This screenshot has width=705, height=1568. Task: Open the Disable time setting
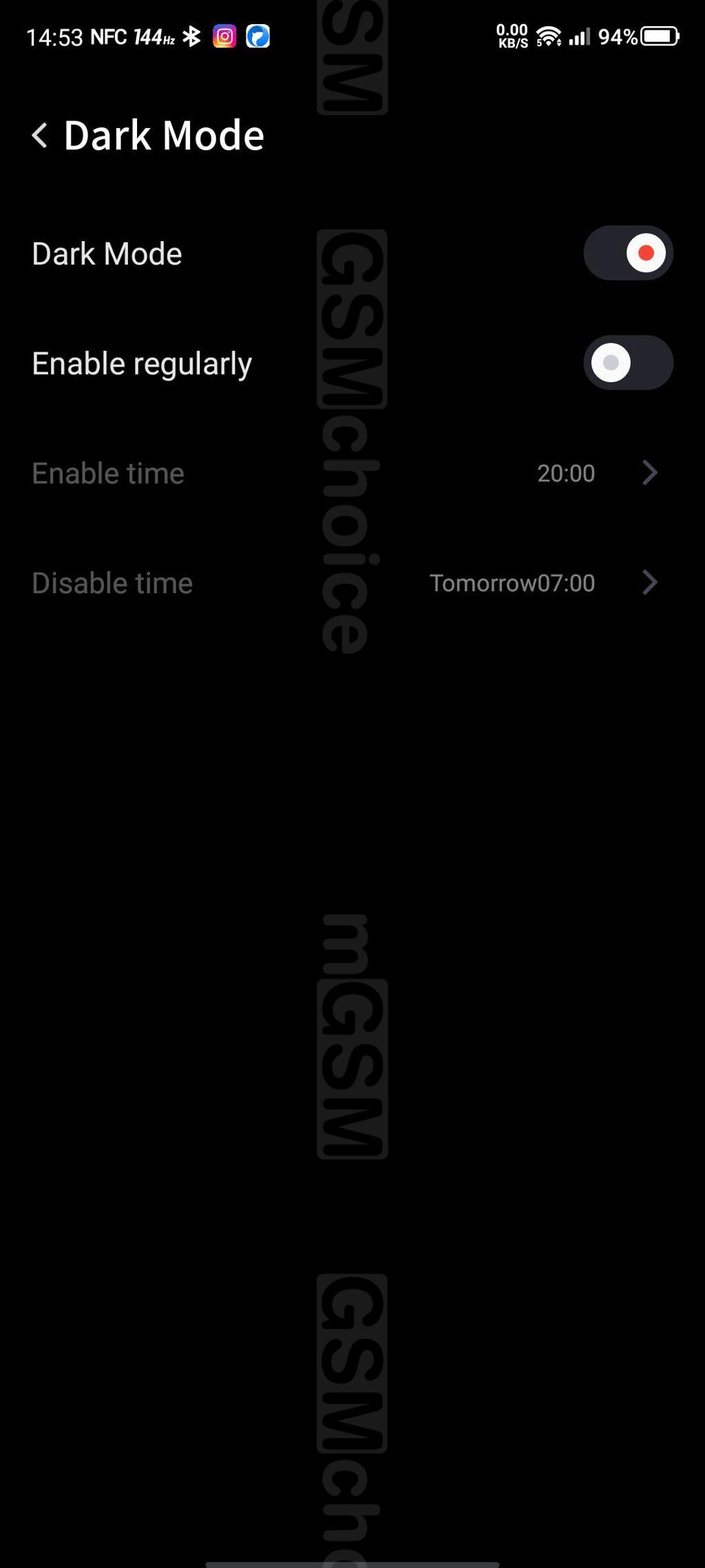tap(352, 583)
